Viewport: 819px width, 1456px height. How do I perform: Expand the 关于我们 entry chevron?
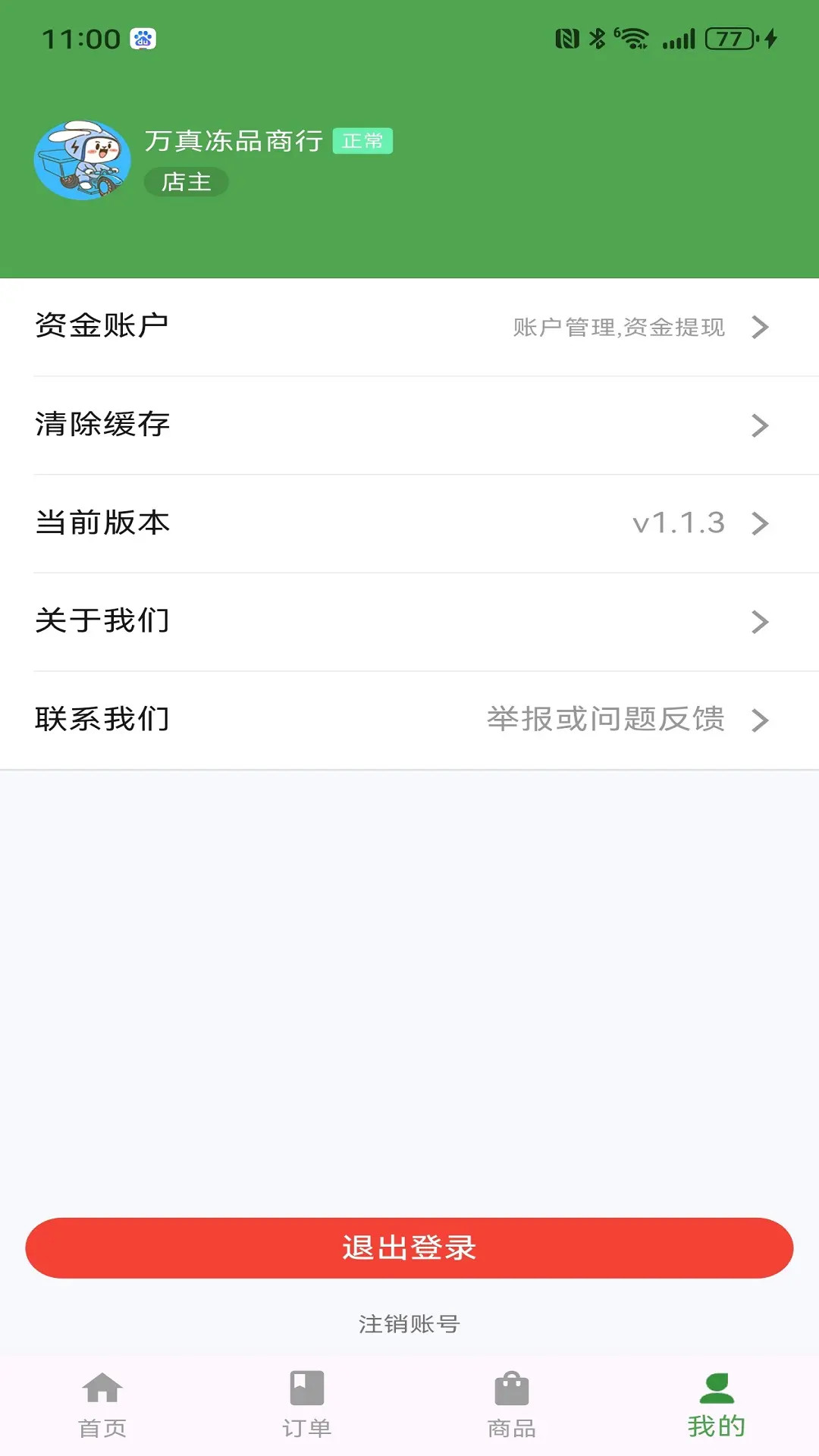pos(759,622)
